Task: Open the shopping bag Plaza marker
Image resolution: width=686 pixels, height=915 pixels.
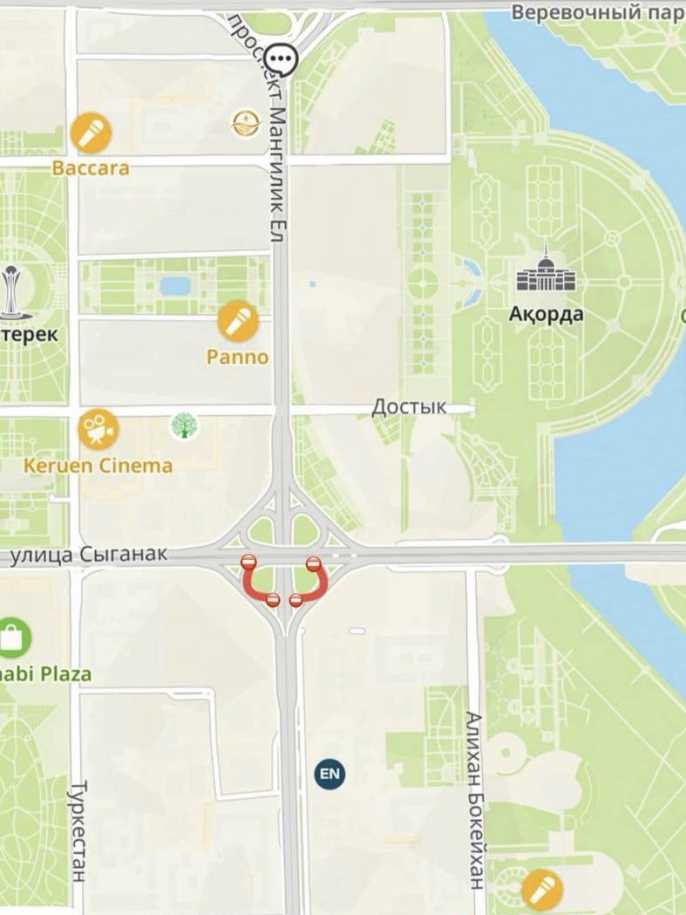Action: click(12, 638)
